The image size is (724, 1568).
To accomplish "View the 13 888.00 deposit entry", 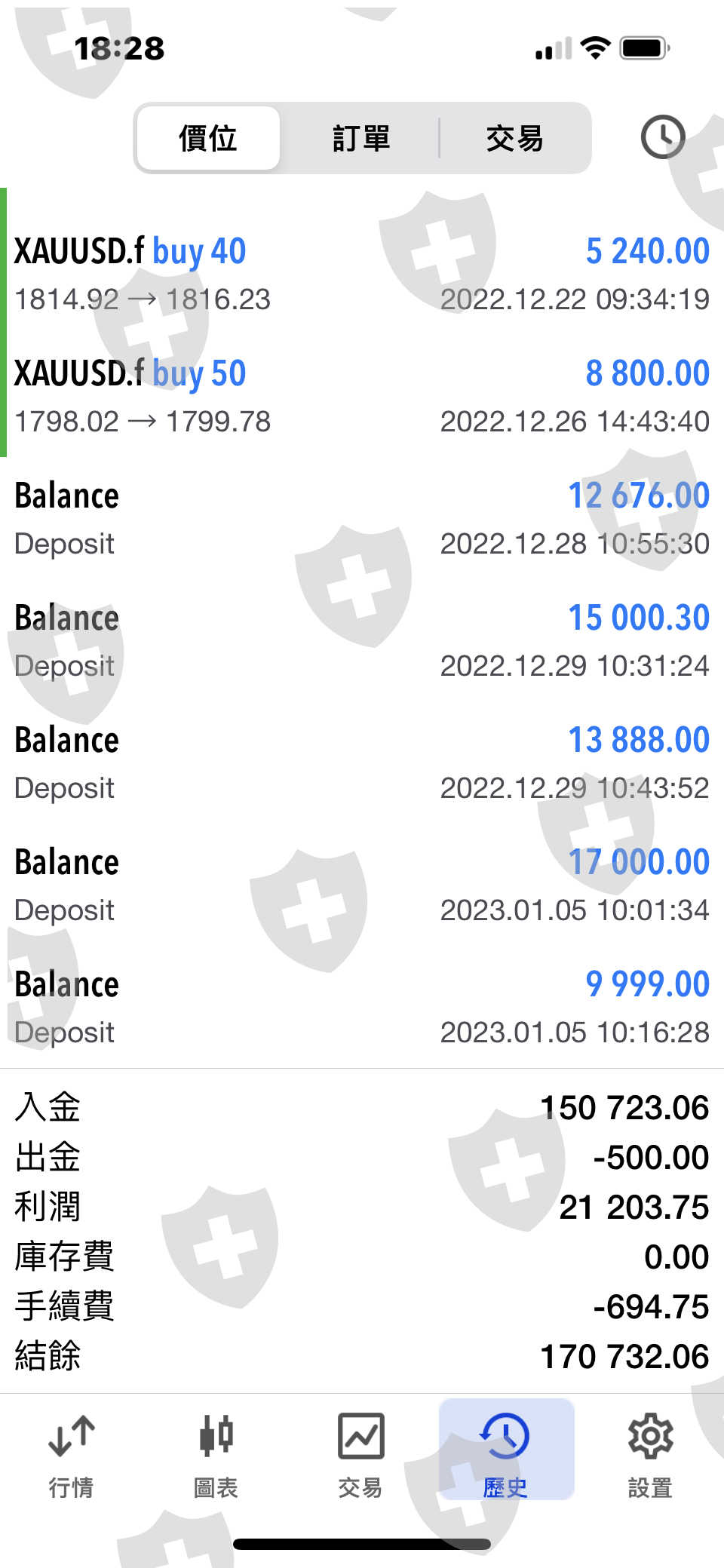I will click(362, 763).
